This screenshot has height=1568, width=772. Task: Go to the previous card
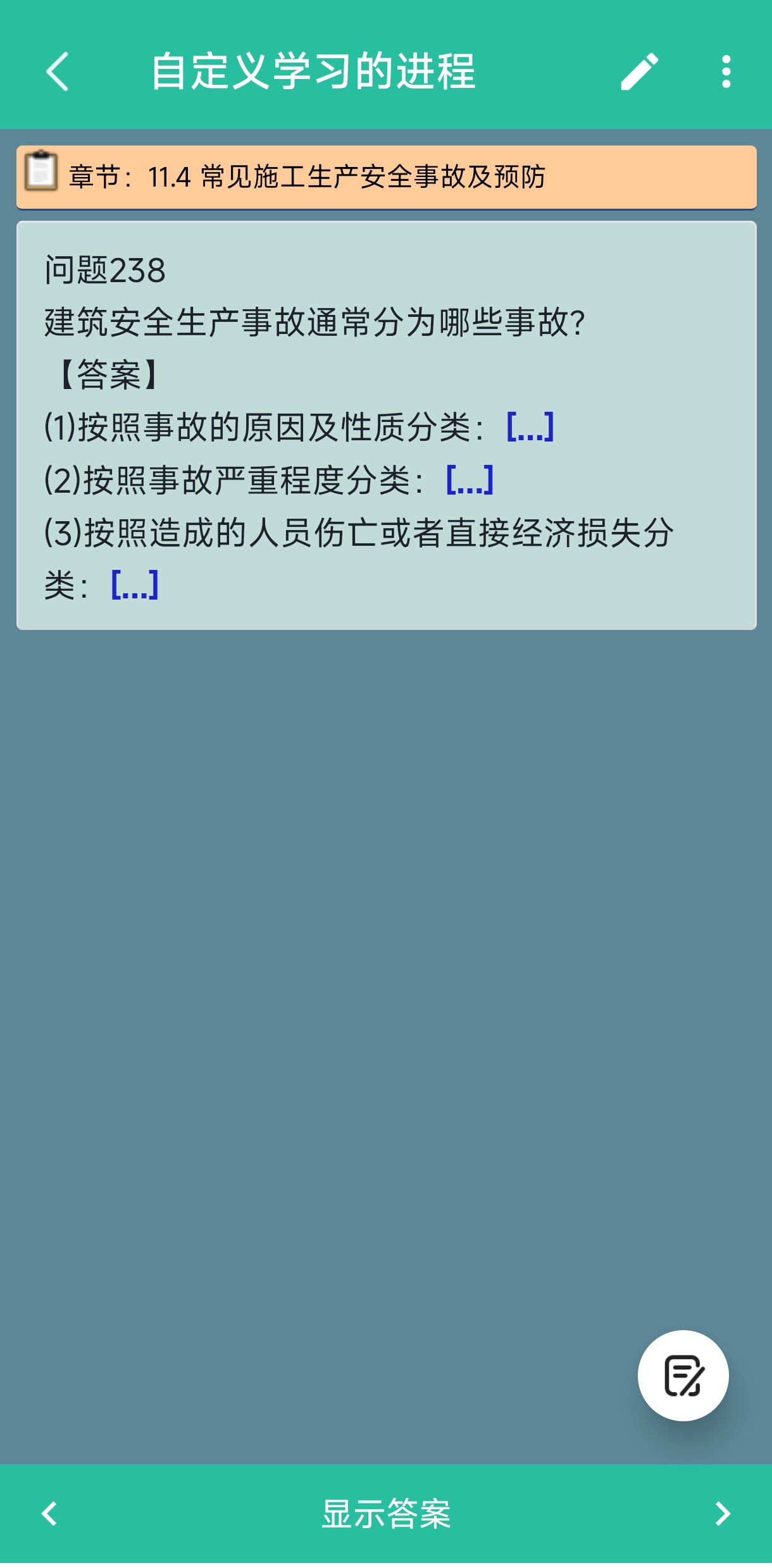(x=49, y=1514)
